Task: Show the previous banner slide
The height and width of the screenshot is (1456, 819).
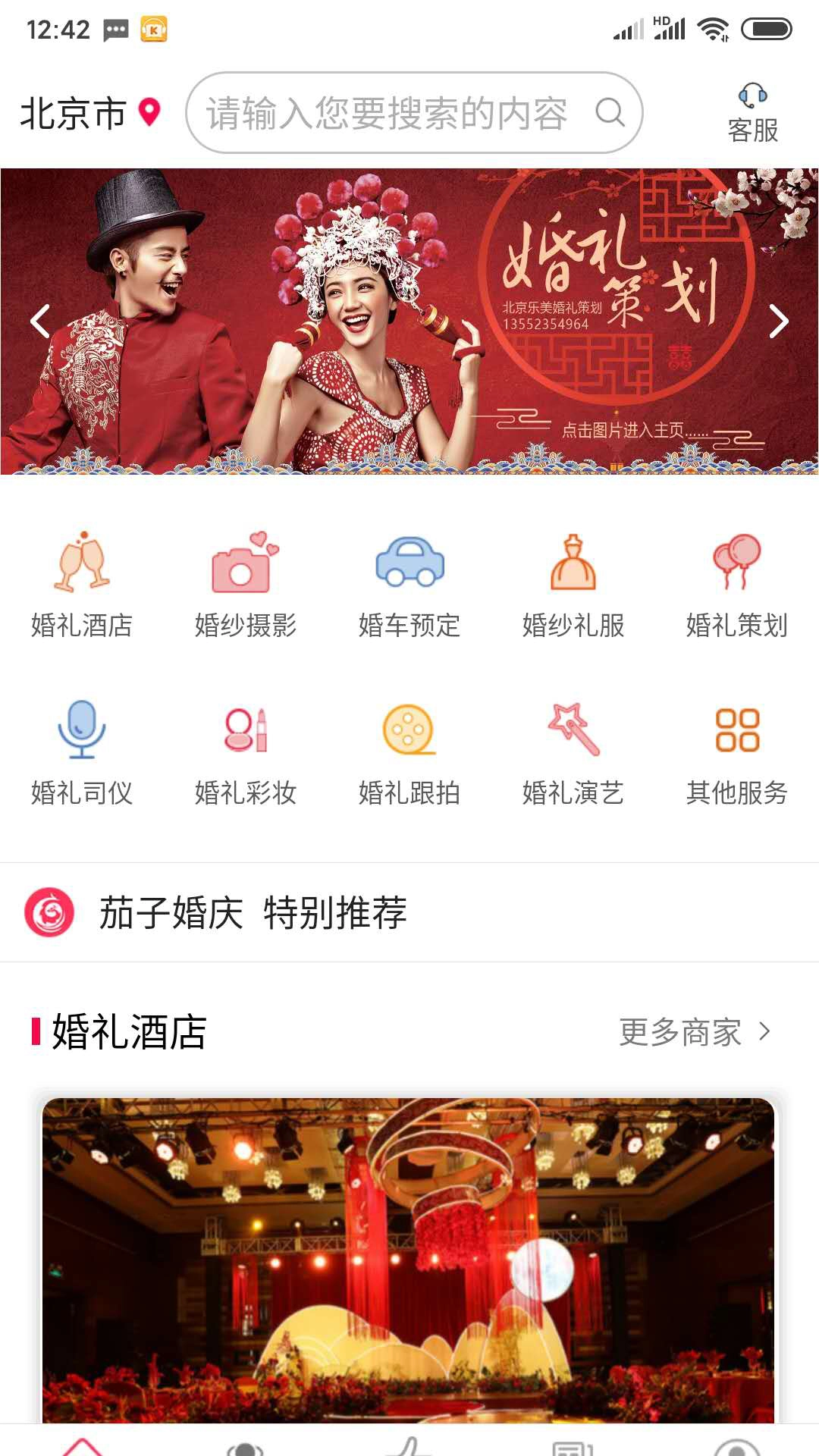Action: 39,322
